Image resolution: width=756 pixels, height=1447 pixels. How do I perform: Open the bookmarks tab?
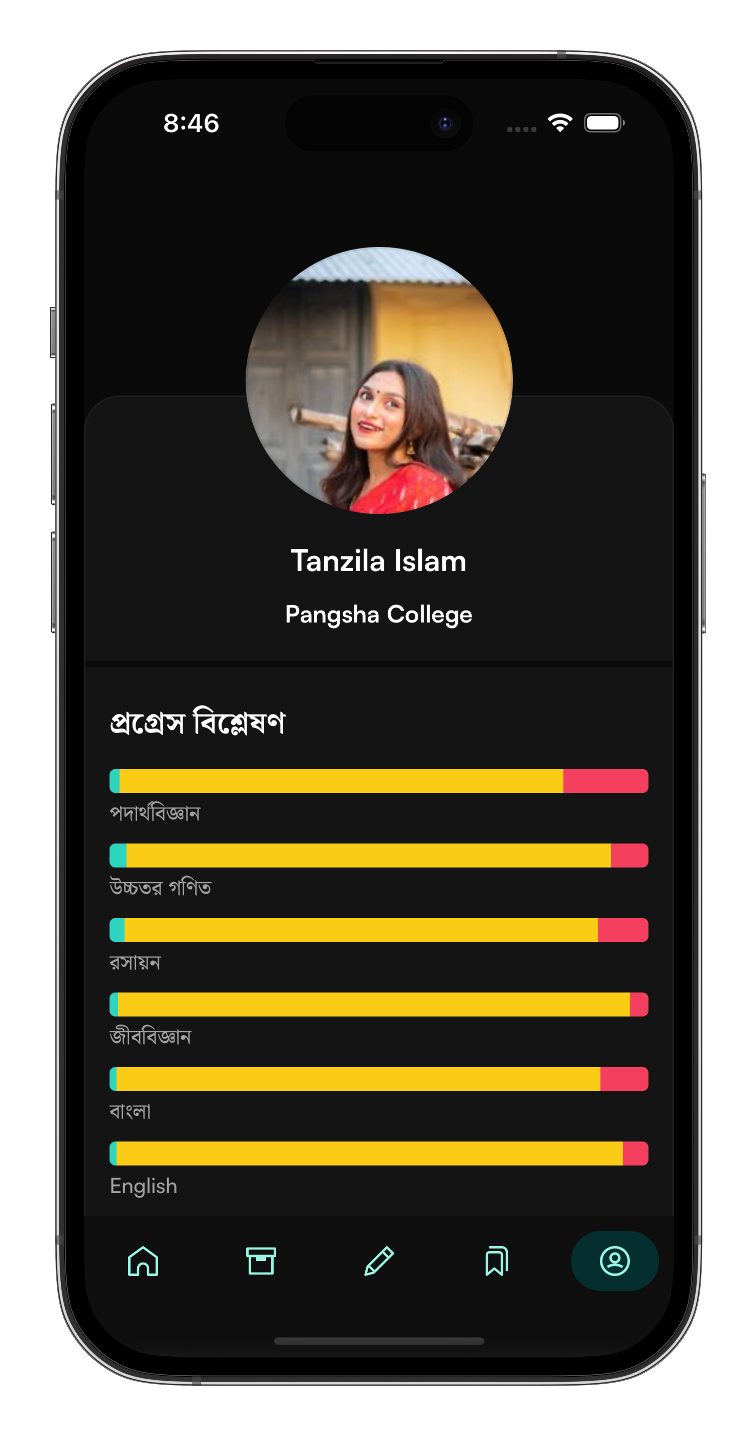(x=496, y=1261)
